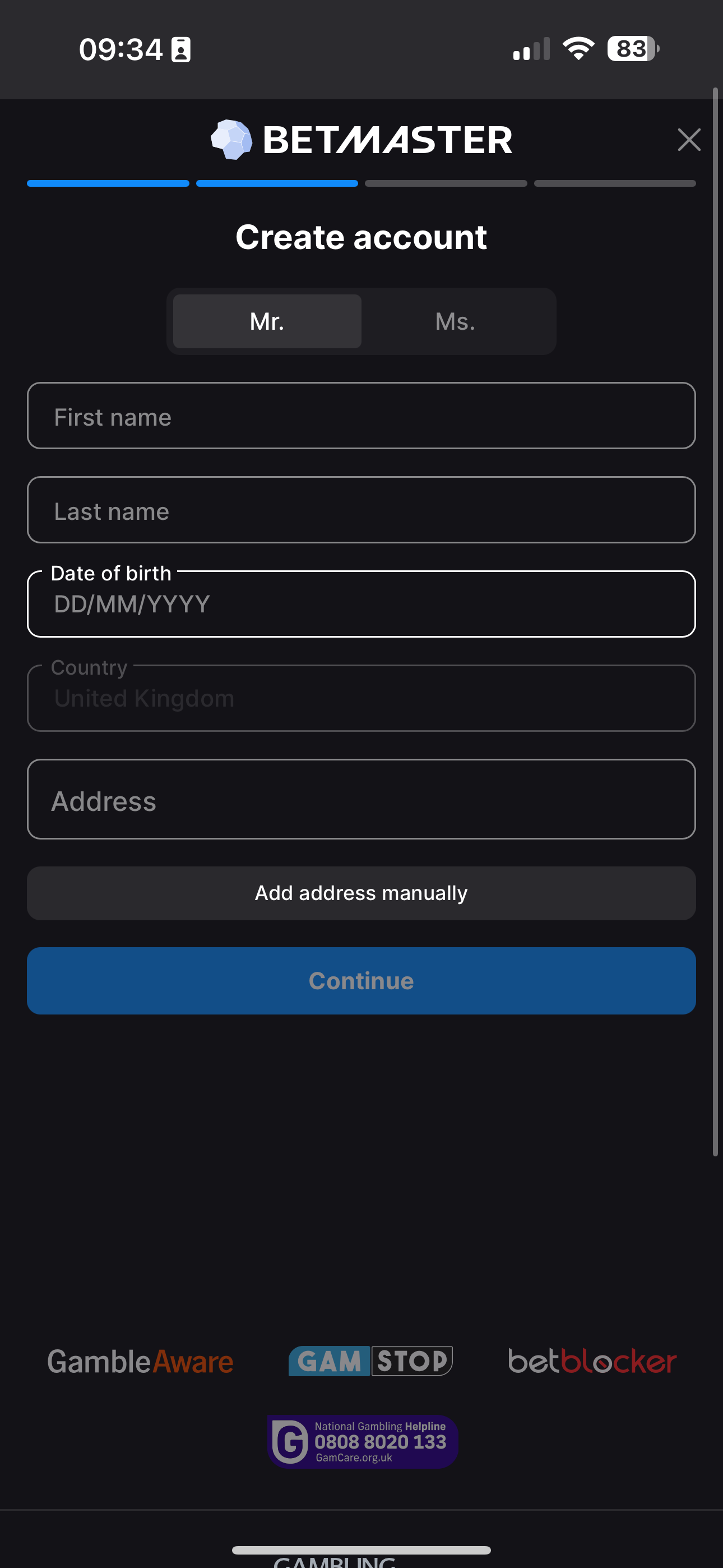
Task: Select the betblocker logo
Action: pos(591,1362)
